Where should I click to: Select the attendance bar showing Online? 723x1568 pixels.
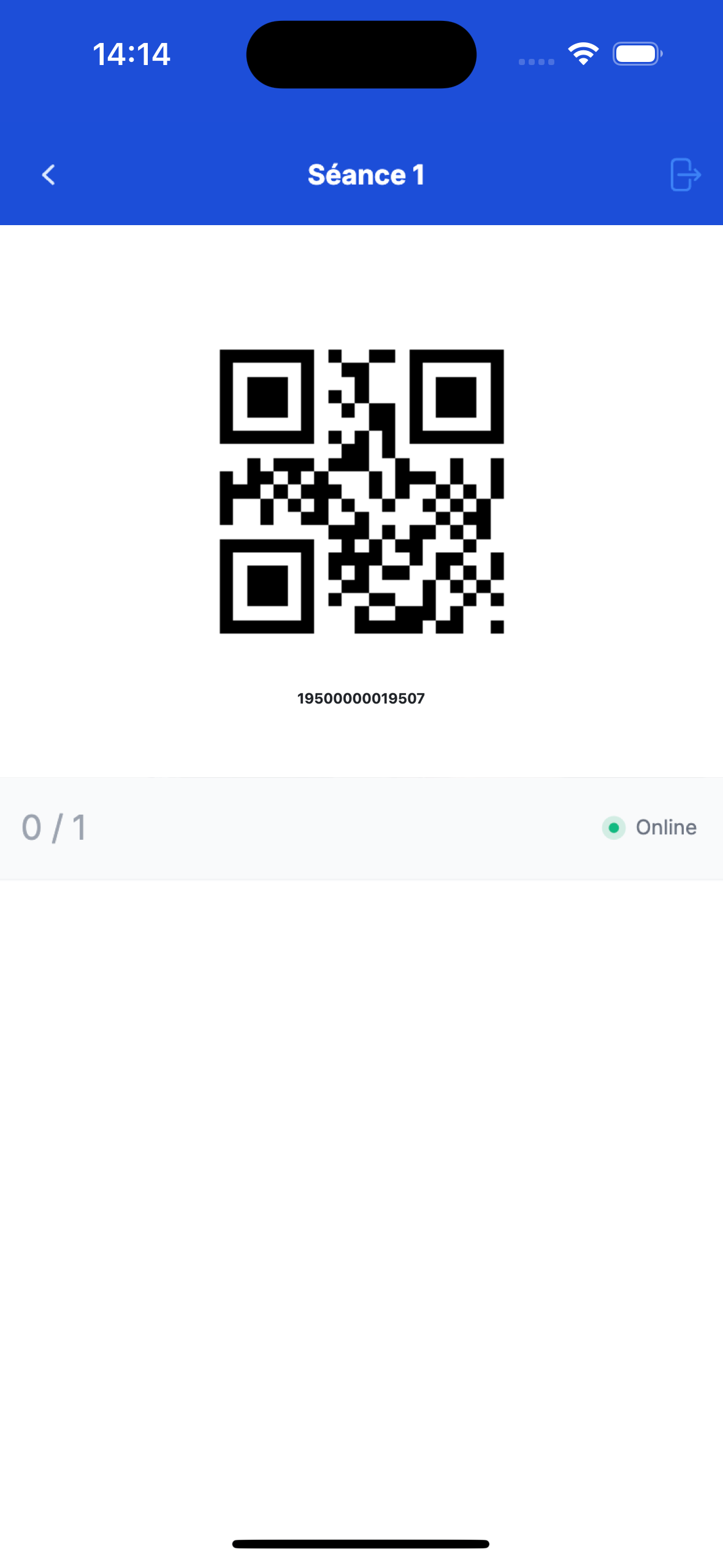click(x=361, y=828)
